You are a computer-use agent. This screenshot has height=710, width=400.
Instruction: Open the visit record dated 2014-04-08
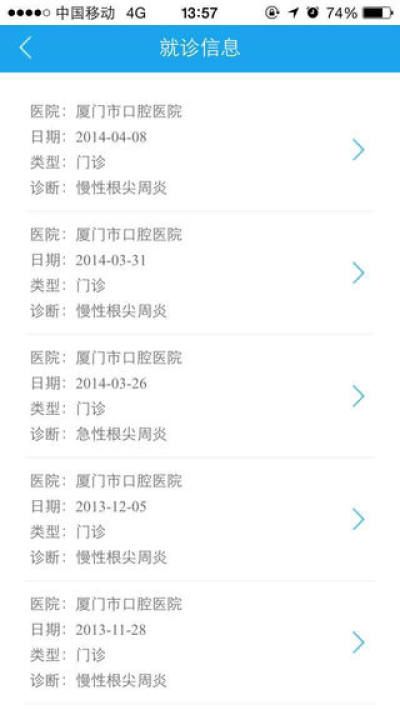pyautogui.click(x=200, y=149)
